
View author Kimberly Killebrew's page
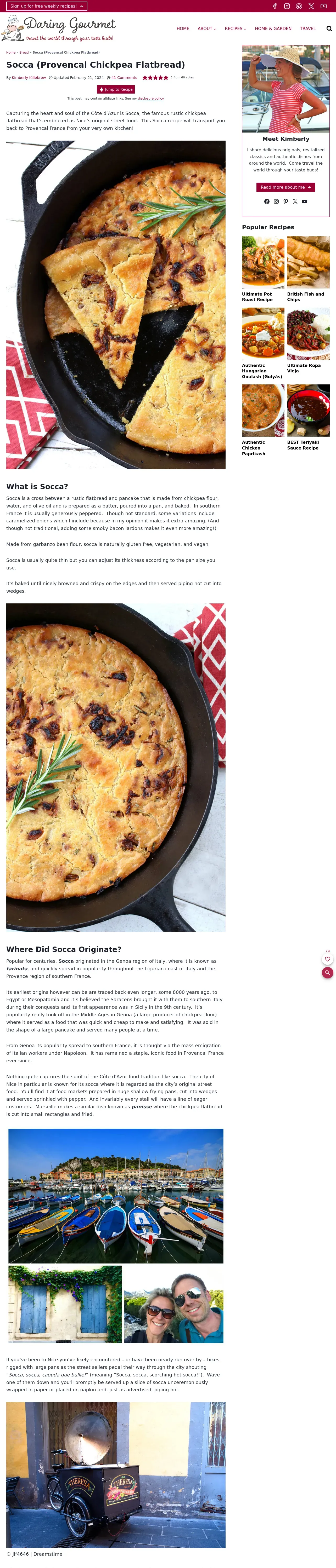[x=29, y=78]
